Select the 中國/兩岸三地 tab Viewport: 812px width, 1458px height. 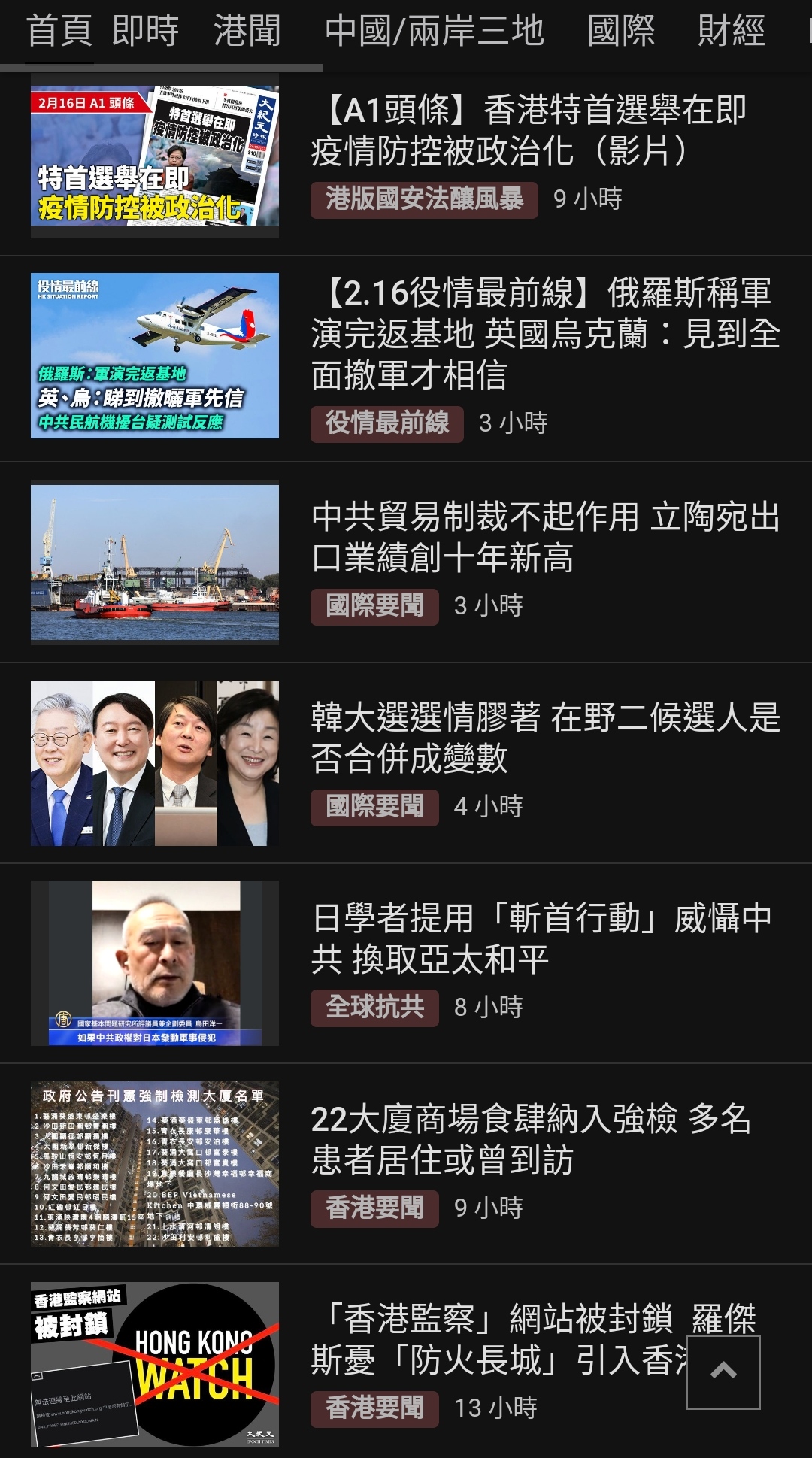tap(434, 32)
